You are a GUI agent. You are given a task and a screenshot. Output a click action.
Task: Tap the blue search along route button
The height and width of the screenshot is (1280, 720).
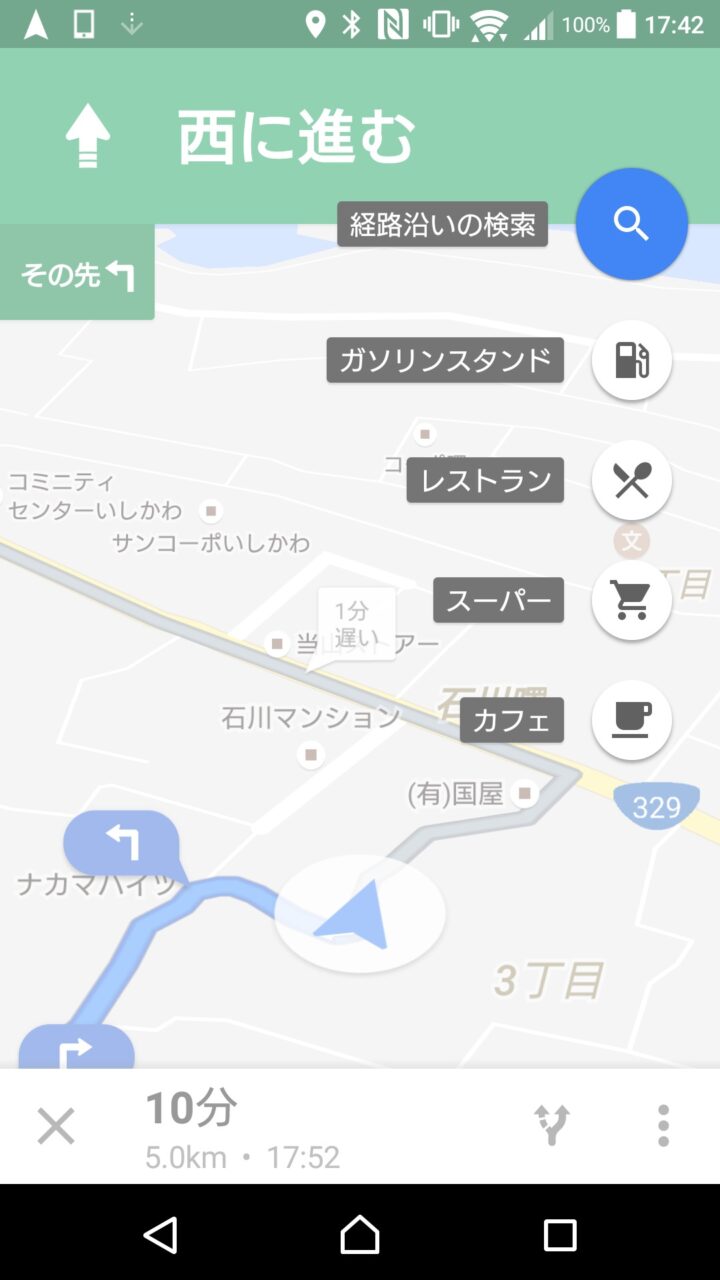pyautogui.click(x=631, y=224)
